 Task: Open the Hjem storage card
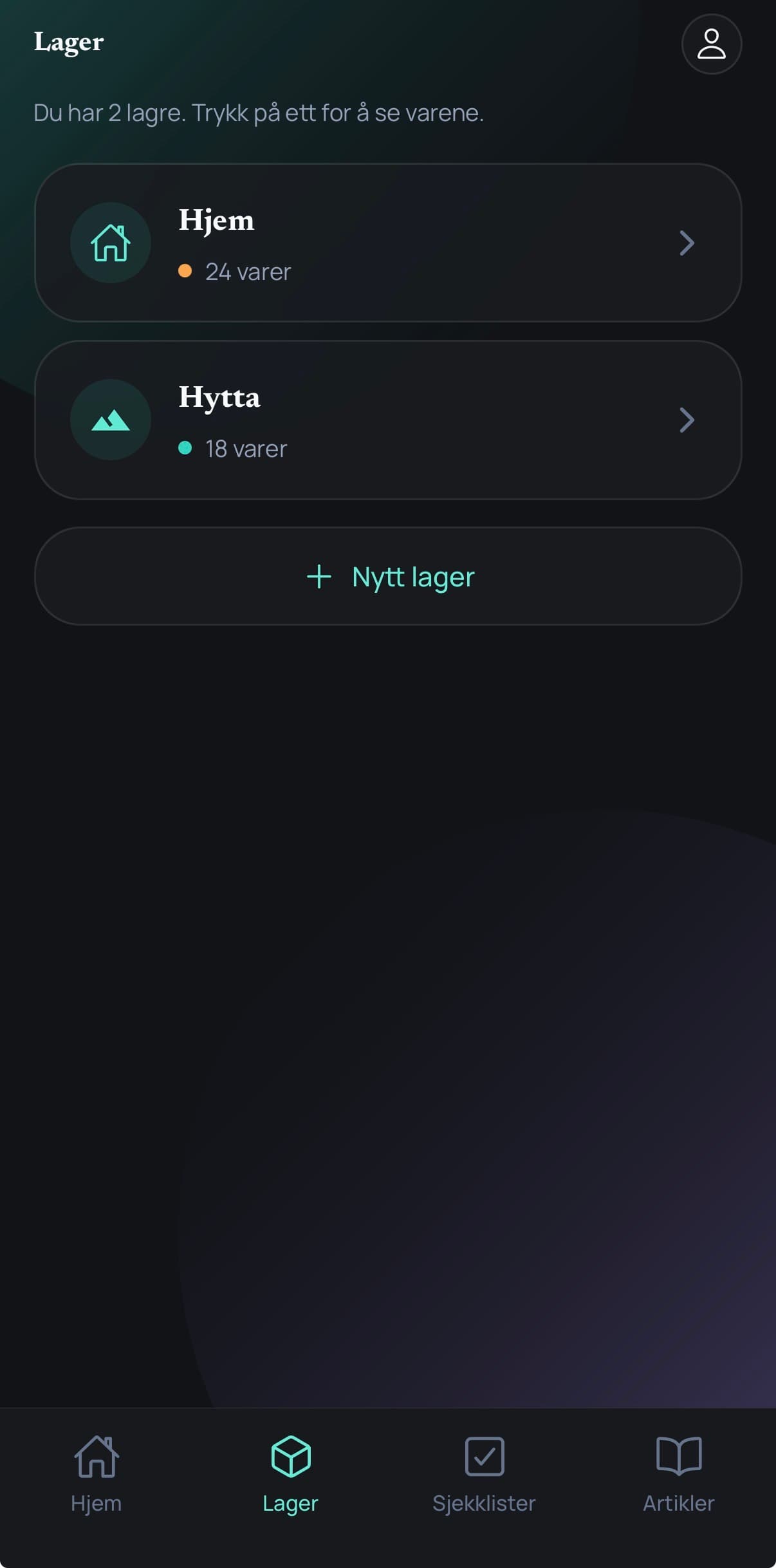coord(388,243)
